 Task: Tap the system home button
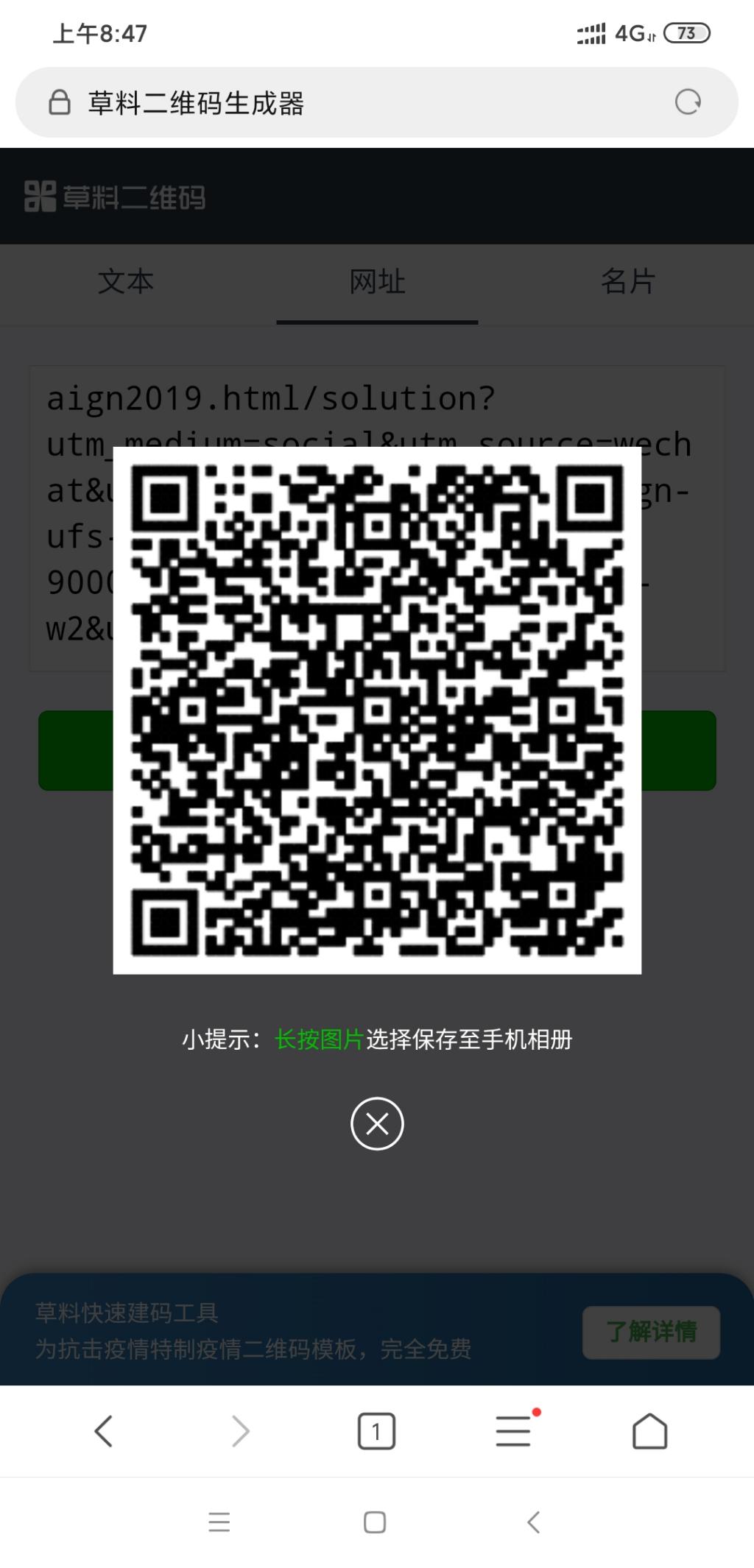(375, 1522)
